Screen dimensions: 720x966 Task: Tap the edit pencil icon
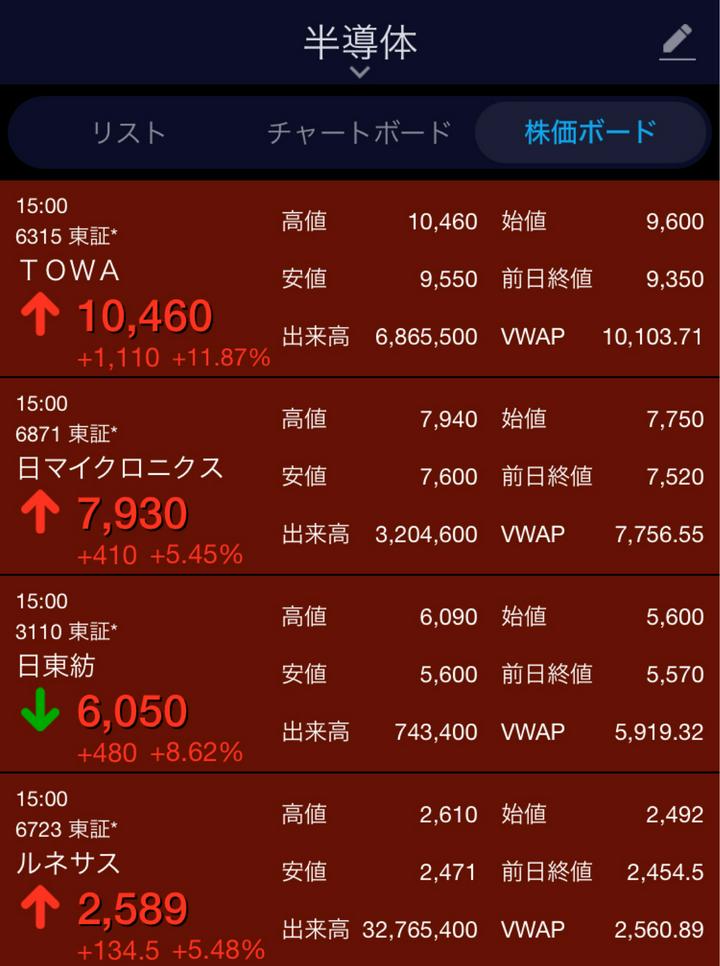coord(677,43)
